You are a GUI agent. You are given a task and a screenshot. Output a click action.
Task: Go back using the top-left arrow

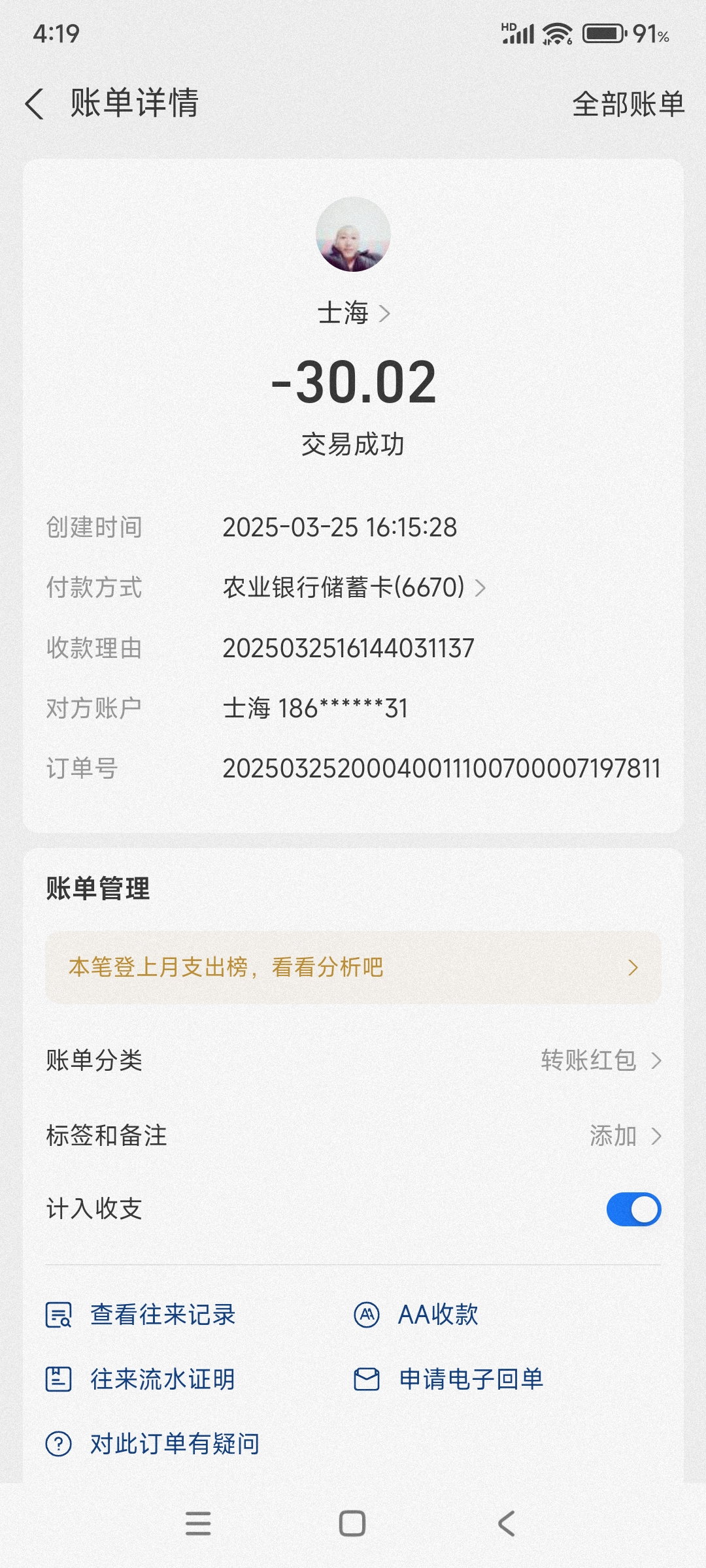(35, 105)
